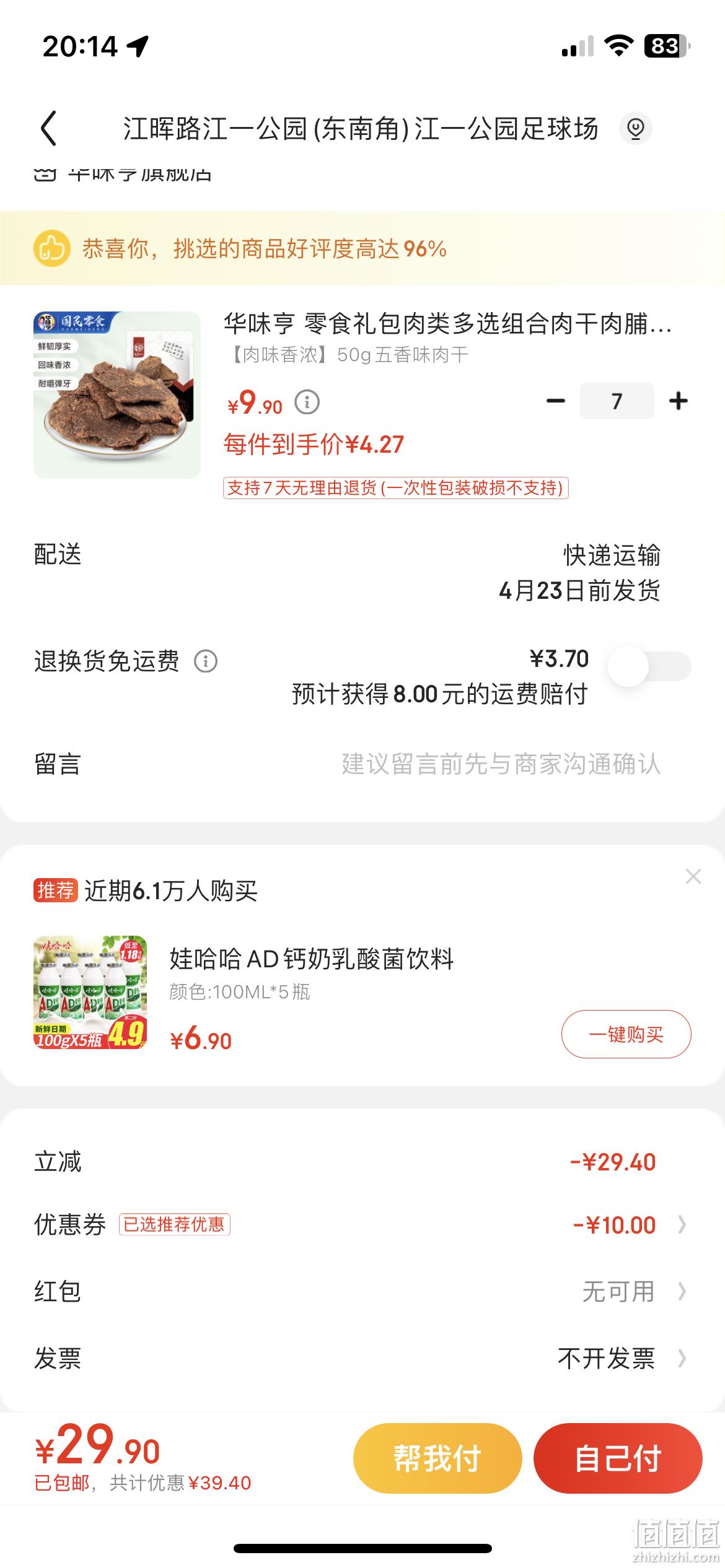Tap the info icon next to 退换货免运费
This screenshot has width=725, height=1568.
206,661
